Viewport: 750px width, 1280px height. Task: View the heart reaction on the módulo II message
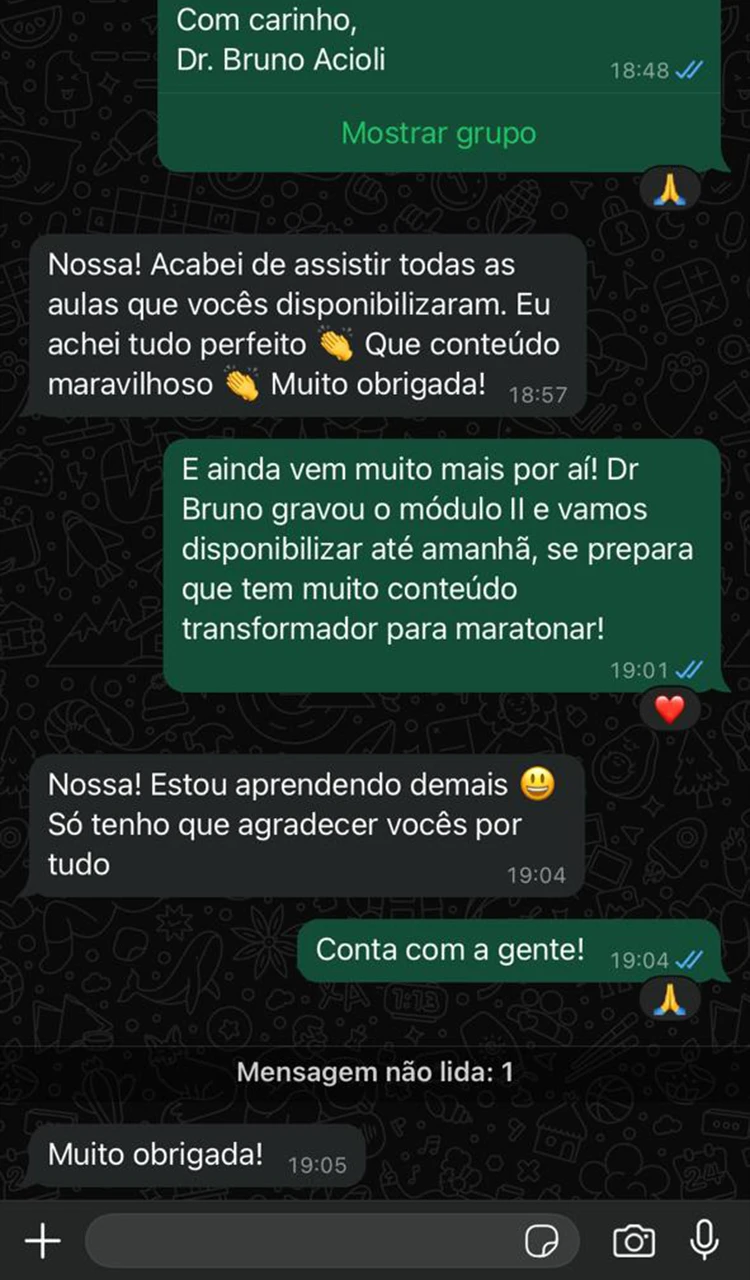[669, 709]
